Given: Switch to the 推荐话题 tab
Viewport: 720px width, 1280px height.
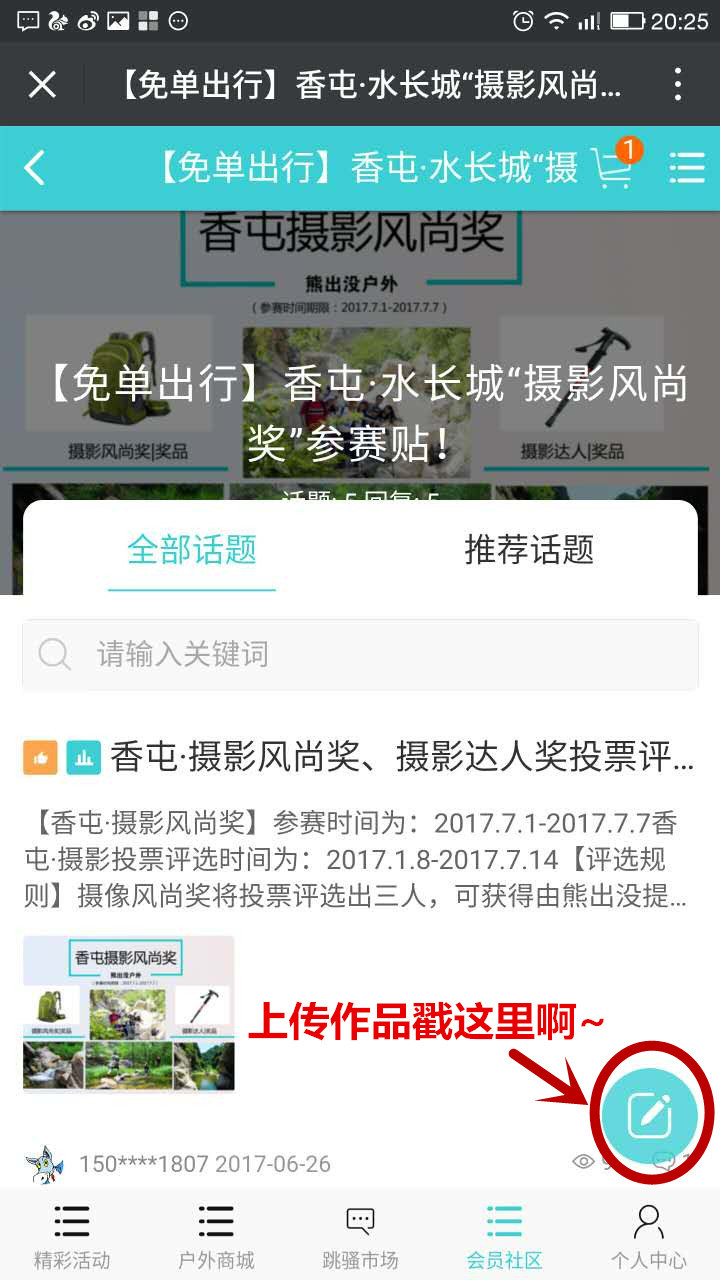Looking at the screenshot, I should pos(529,549).
